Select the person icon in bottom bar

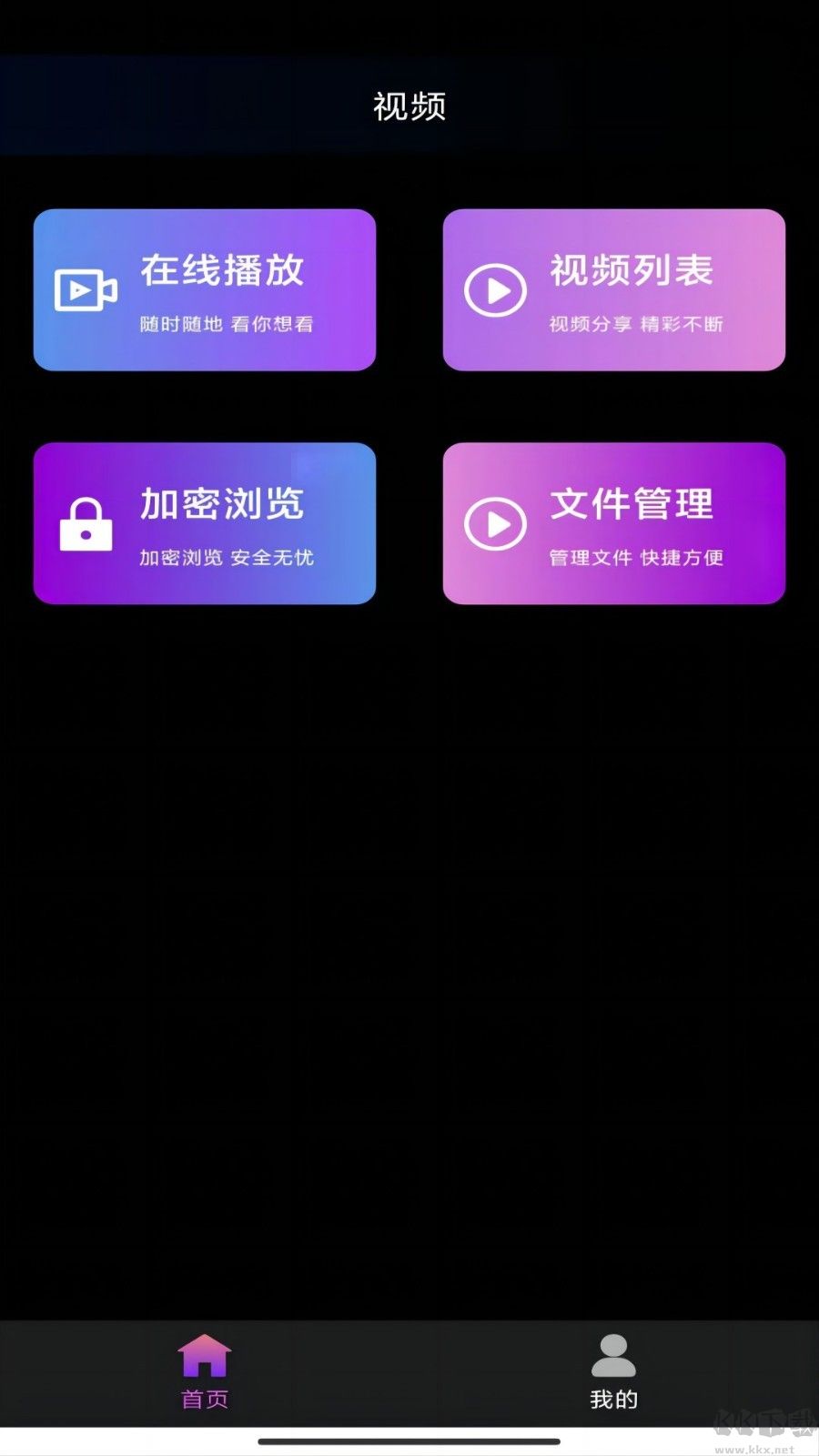click(x=614, y=1355)
